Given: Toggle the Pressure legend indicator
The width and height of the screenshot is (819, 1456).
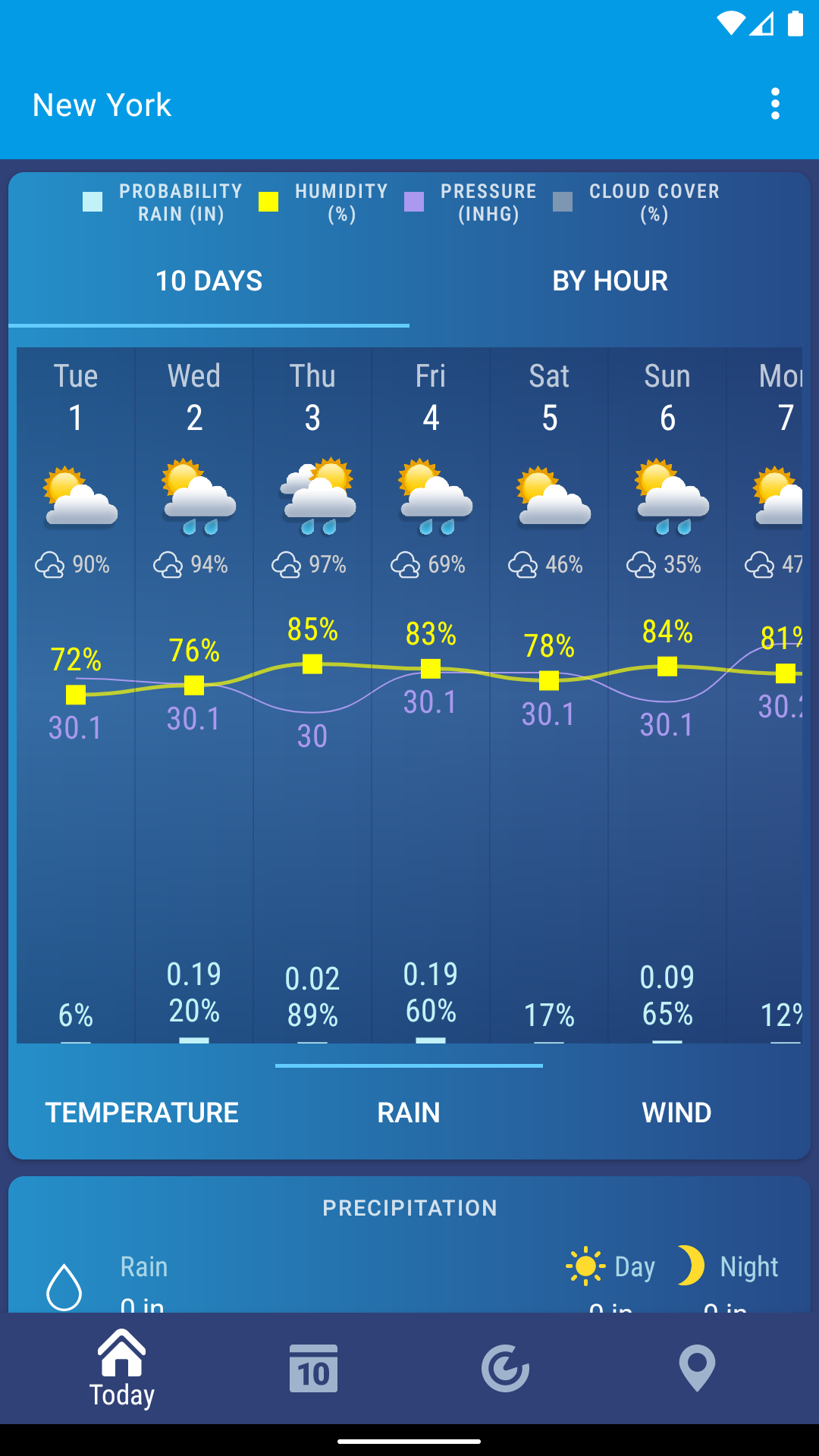Looking at the screenshot, I should [x=415, y=202].
